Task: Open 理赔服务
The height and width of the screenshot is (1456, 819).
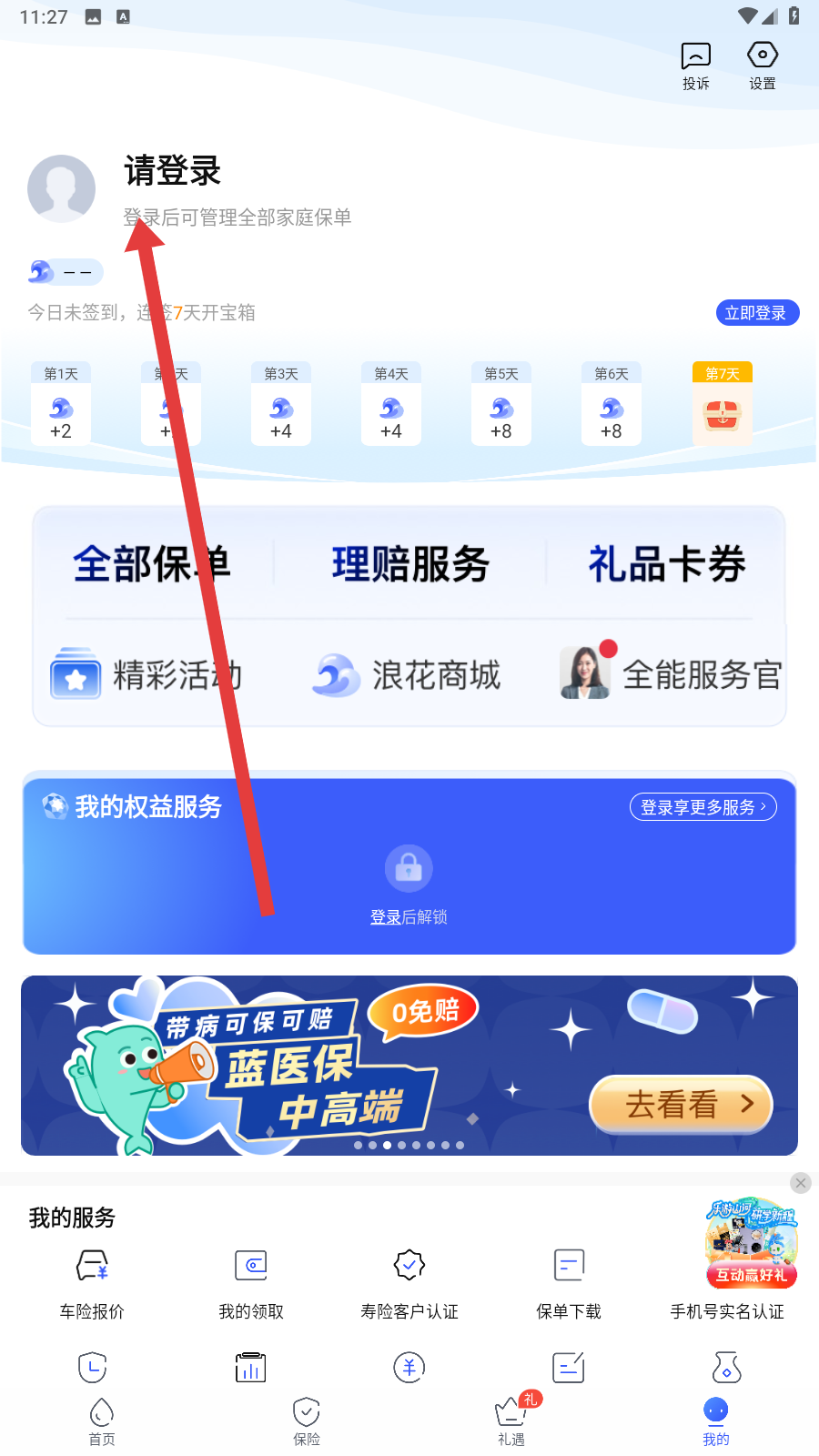Action: (x=410, y=564)
